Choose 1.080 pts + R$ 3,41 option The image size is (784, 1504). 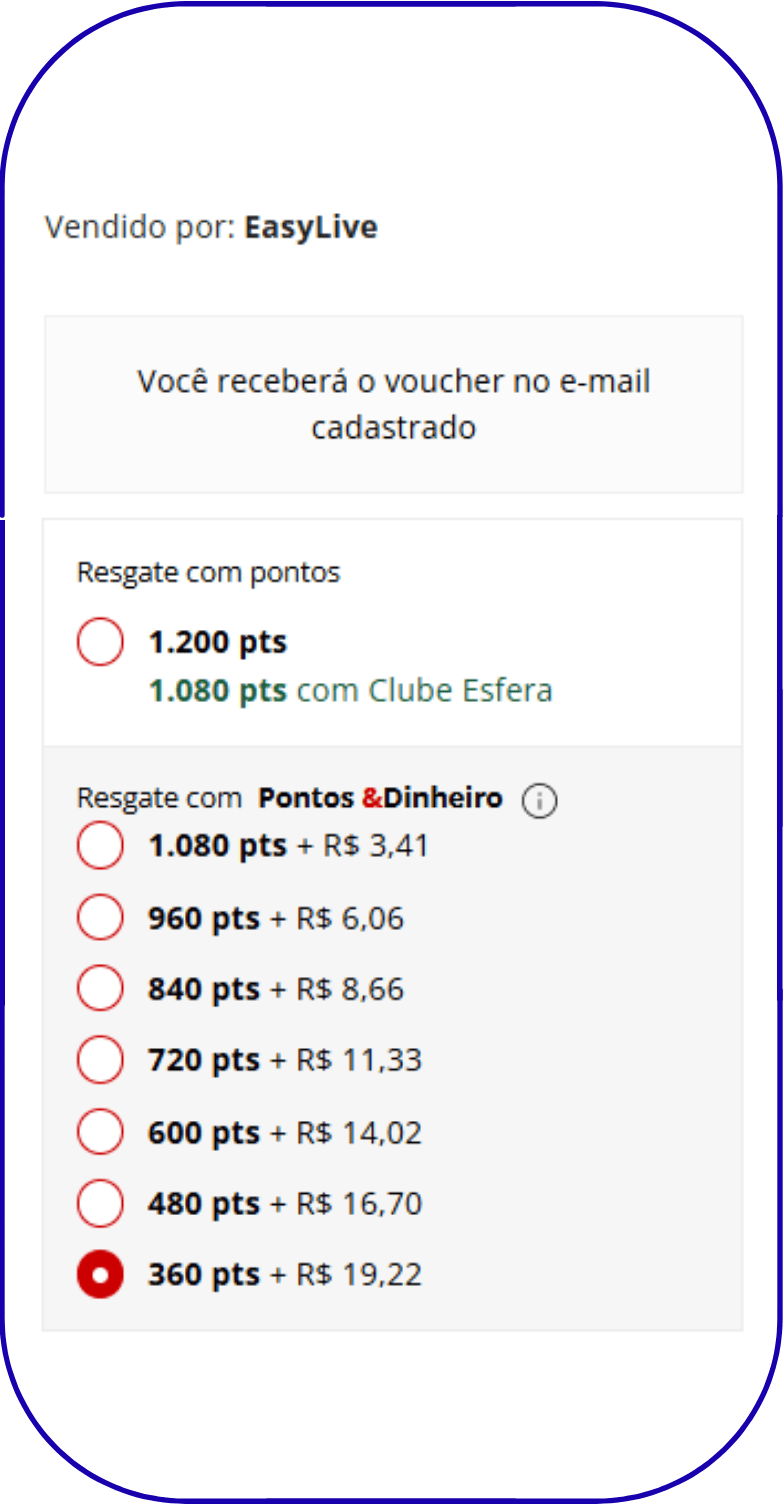coord(100,846)
